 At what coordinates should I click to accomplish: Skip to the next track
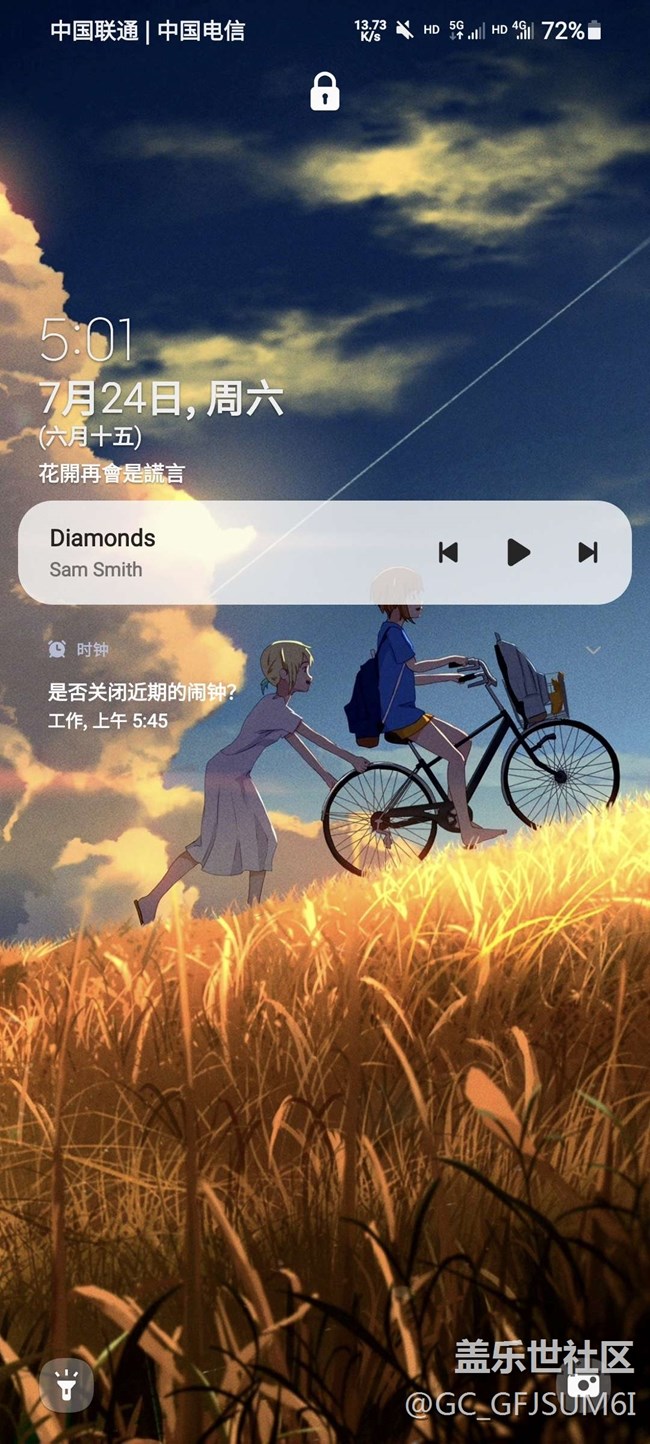click(x=588, y=552)
